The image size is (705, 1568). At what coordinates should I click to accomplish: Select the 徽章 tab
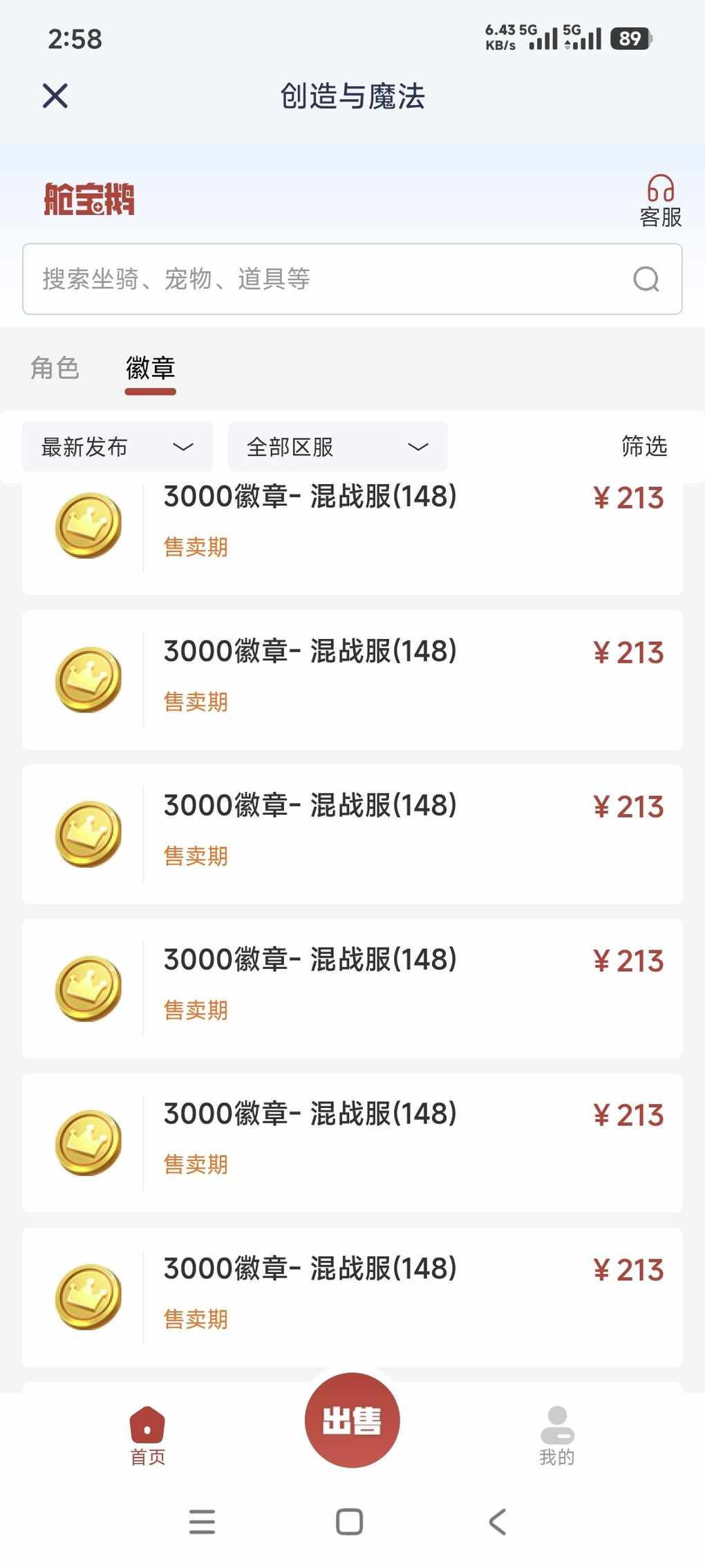pos(150,368)
